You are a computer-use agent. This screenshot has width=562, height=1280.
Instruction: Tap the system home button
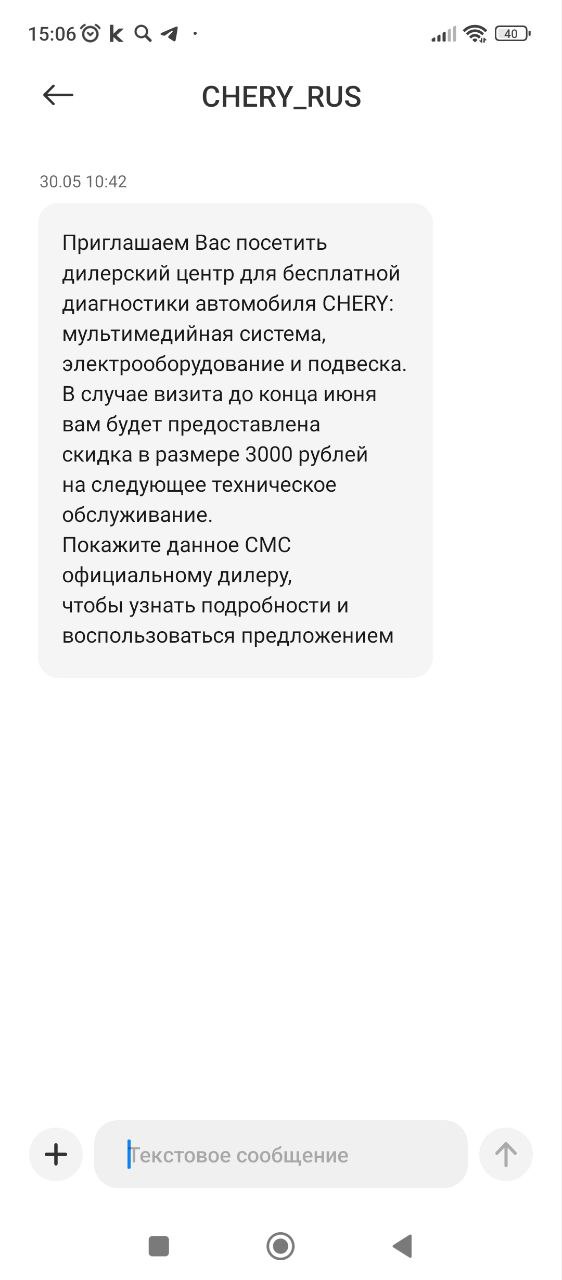pyautogui.click(x=280, y=1245)
